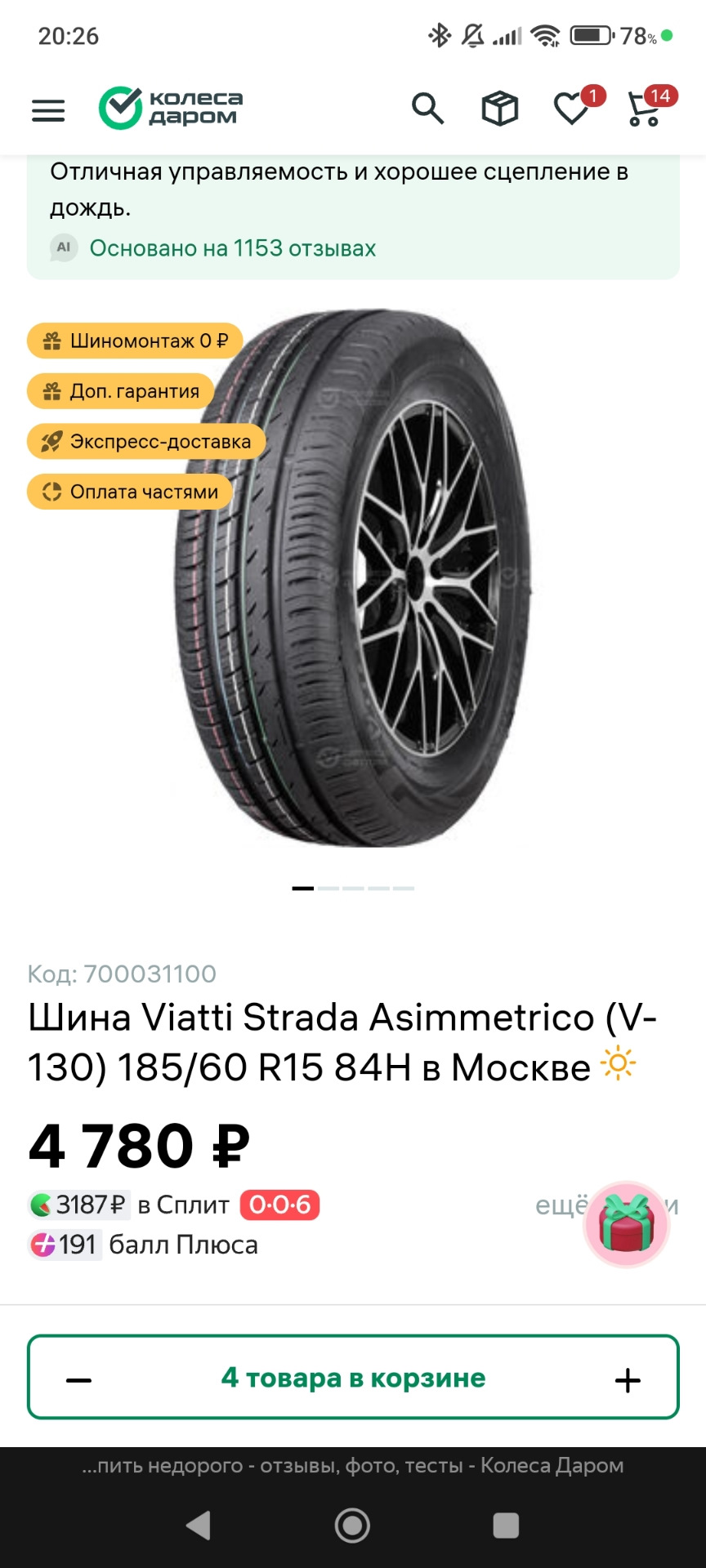Image resolution: width=706 pixels, height=1568 pixels.
Task: Tap the Экспресс-доставка badge
Action: (x=147, y=442)
